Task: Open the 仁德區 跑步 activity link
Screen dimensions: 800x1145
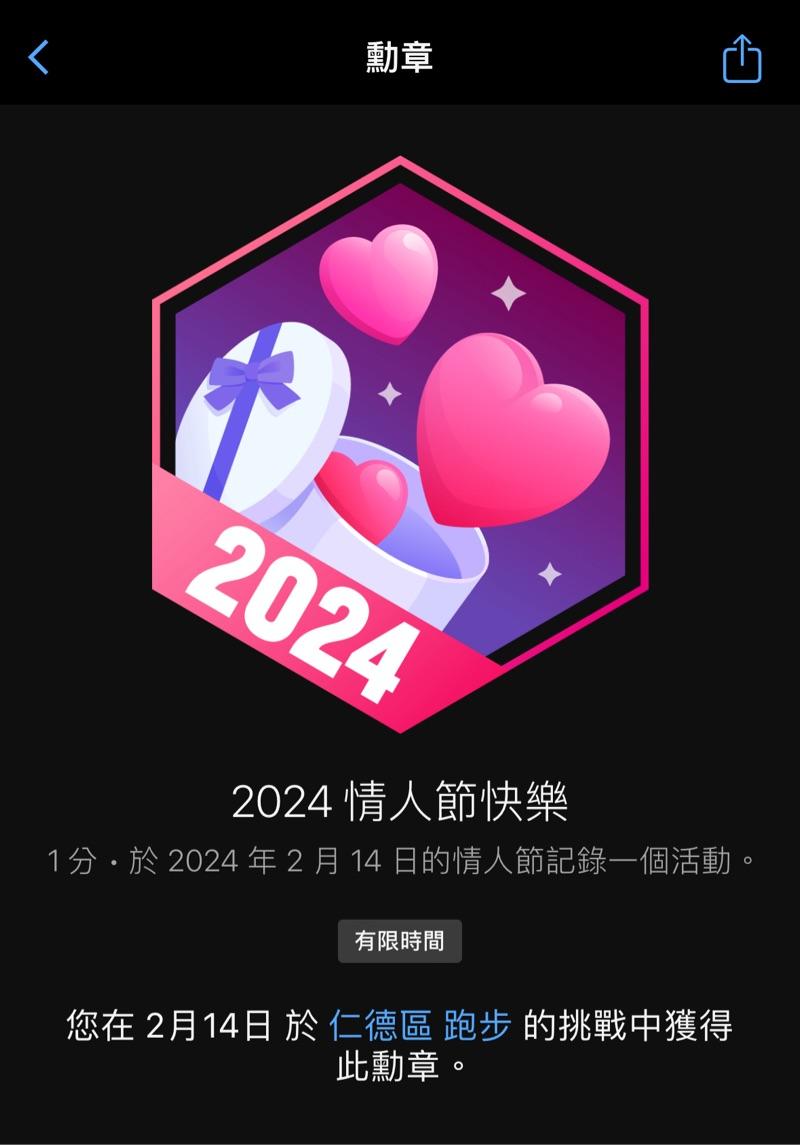Action: pos(420,1026)
